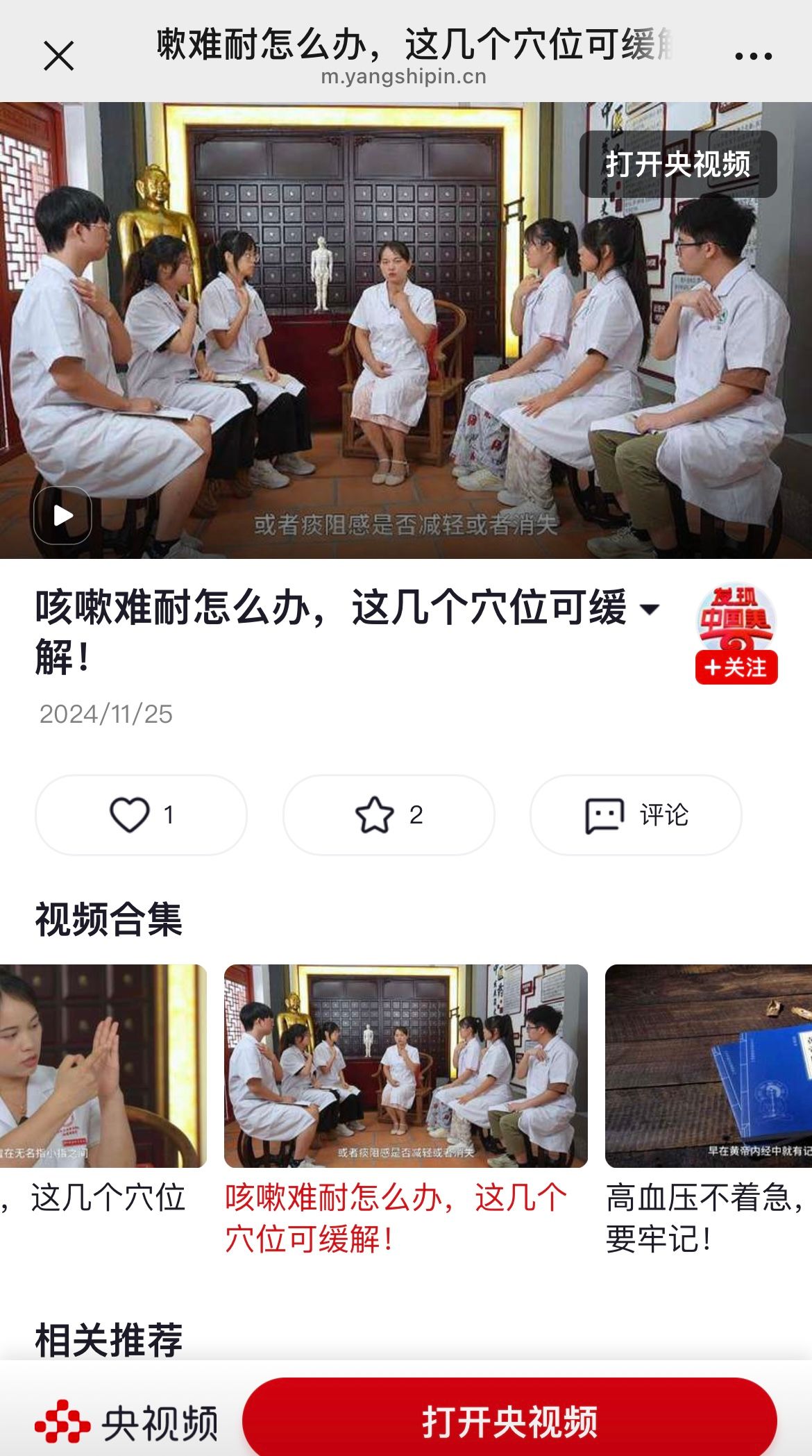Tap 打开央视频 overlay on the video
812x1456 pixels.
677,165
